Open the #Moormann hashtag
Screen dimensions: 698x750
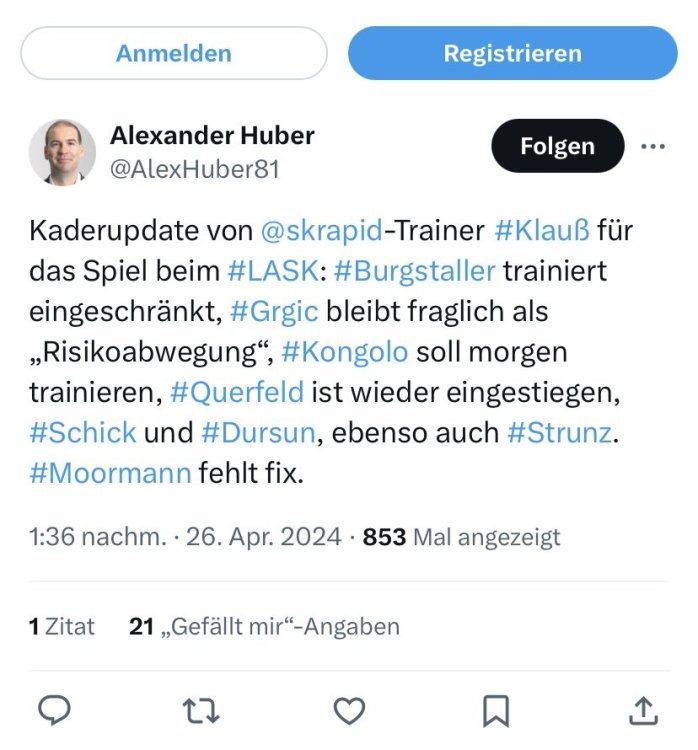[x=110, y=473]
